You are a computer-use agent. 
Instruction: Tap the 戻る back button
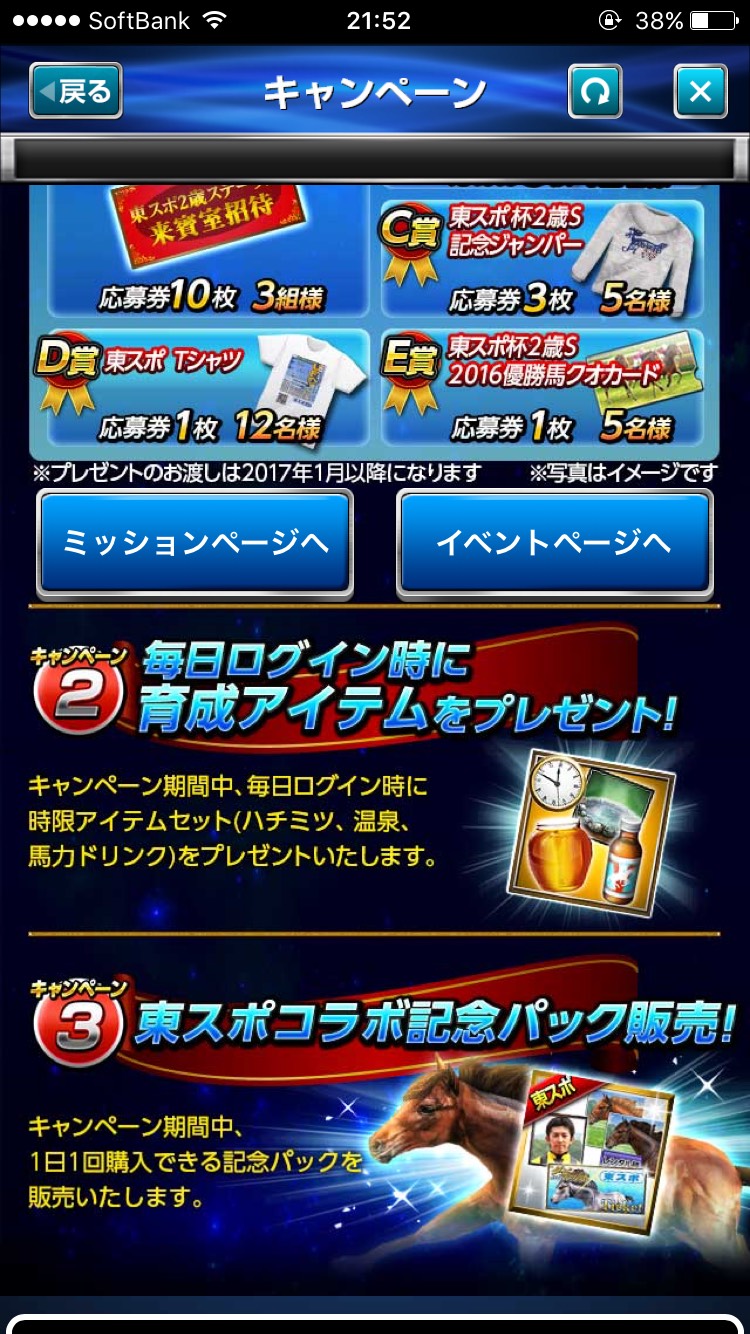click(76, 91)
